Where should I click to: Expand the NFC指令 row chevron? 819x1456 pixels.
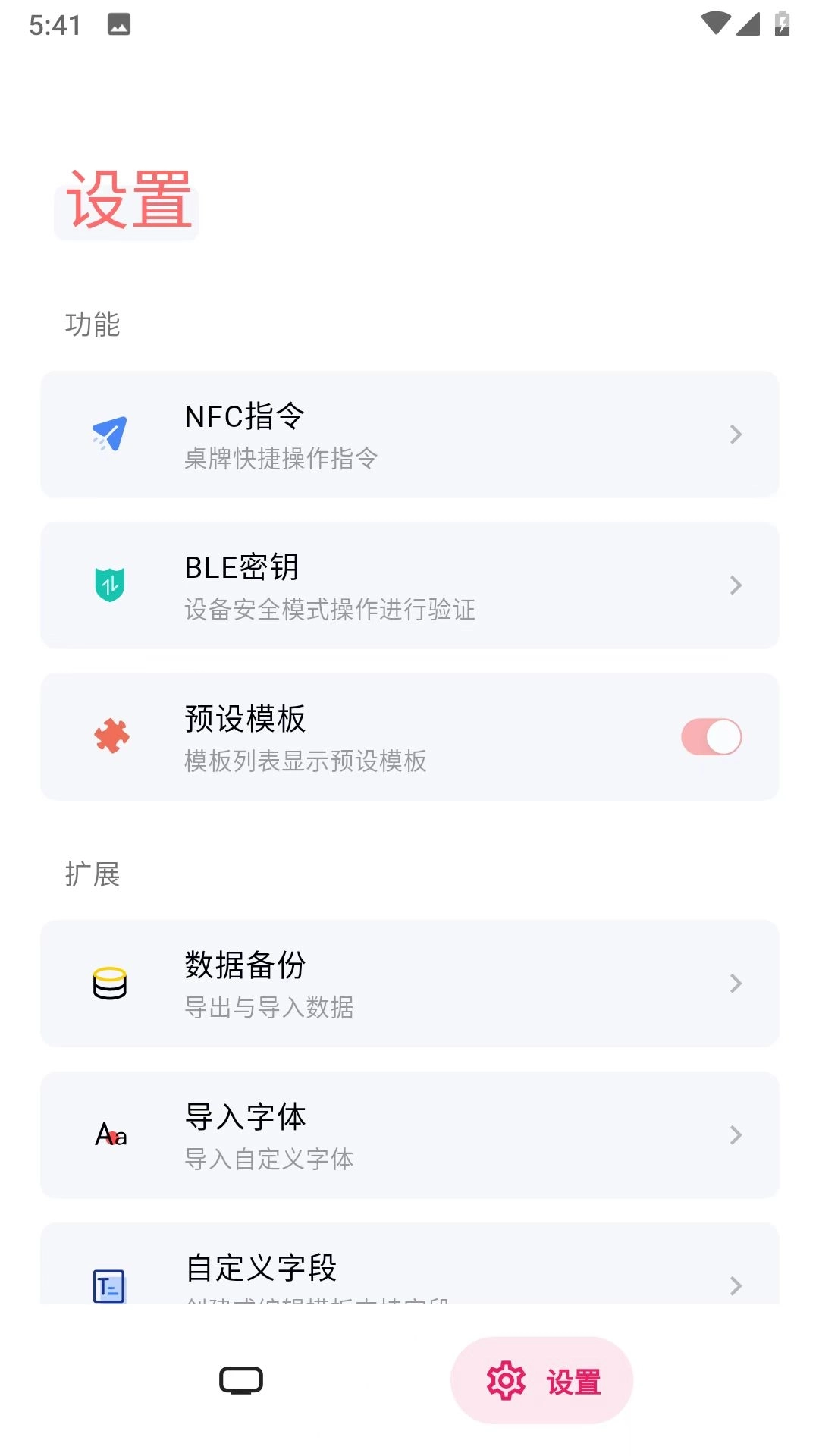click(x=736, y=434)
